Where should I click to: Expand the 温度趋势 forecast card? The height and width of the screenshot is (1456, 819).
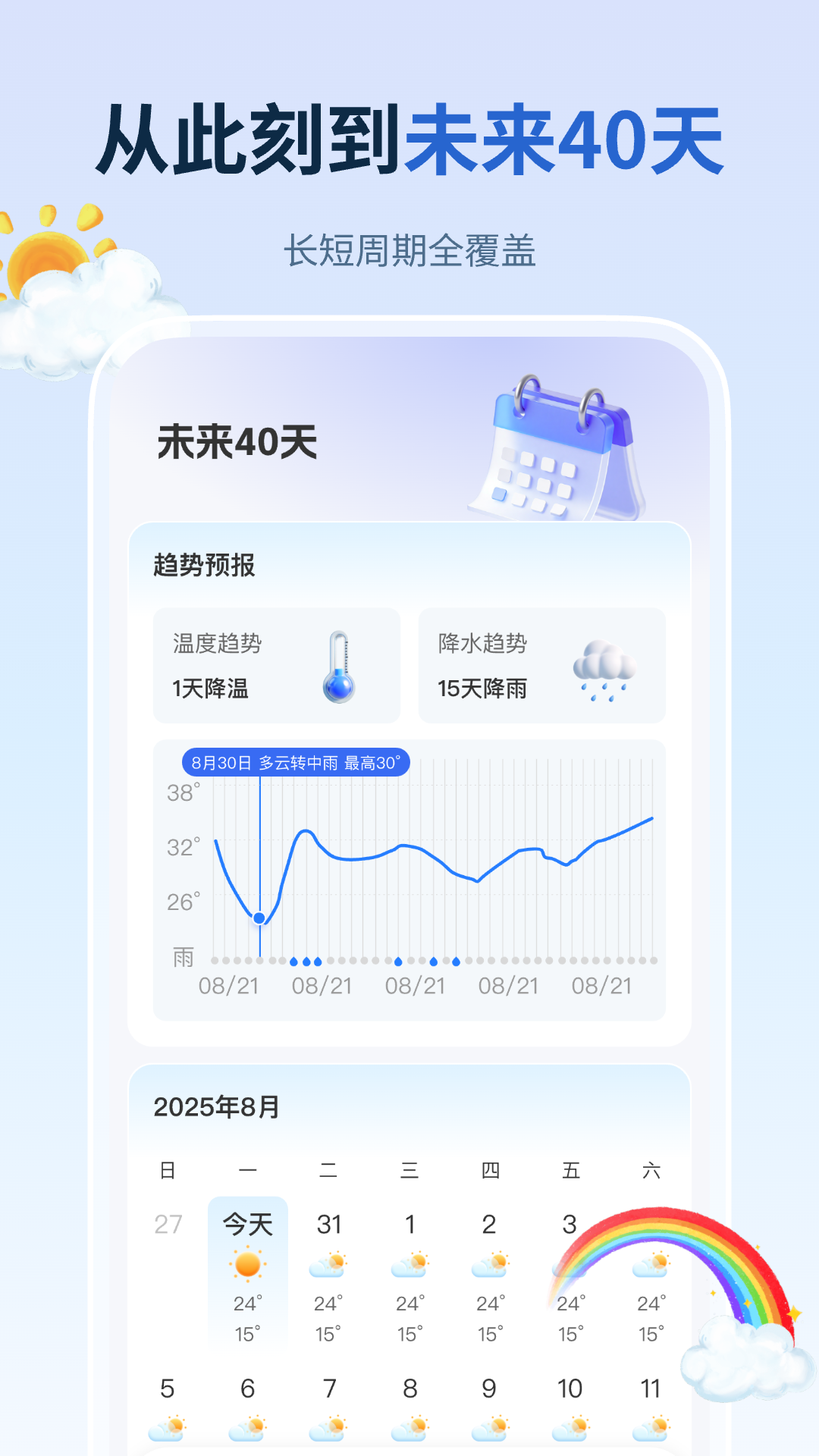277,667
